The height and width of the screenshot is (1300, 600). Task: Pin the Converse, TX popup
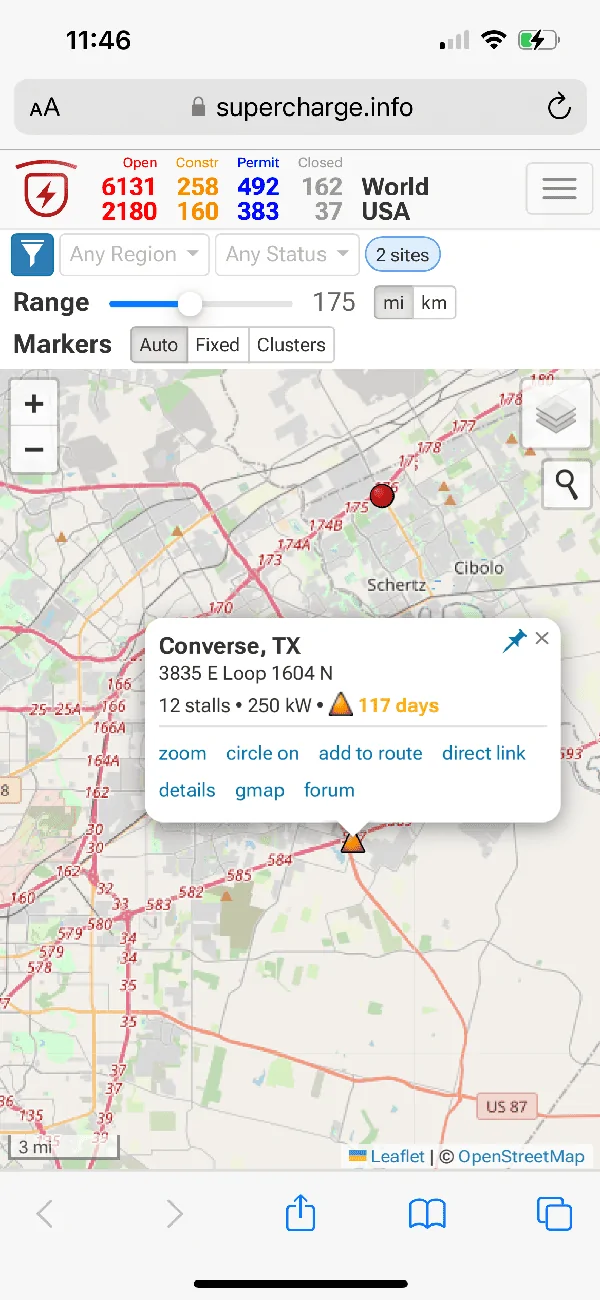click(514, 641)
